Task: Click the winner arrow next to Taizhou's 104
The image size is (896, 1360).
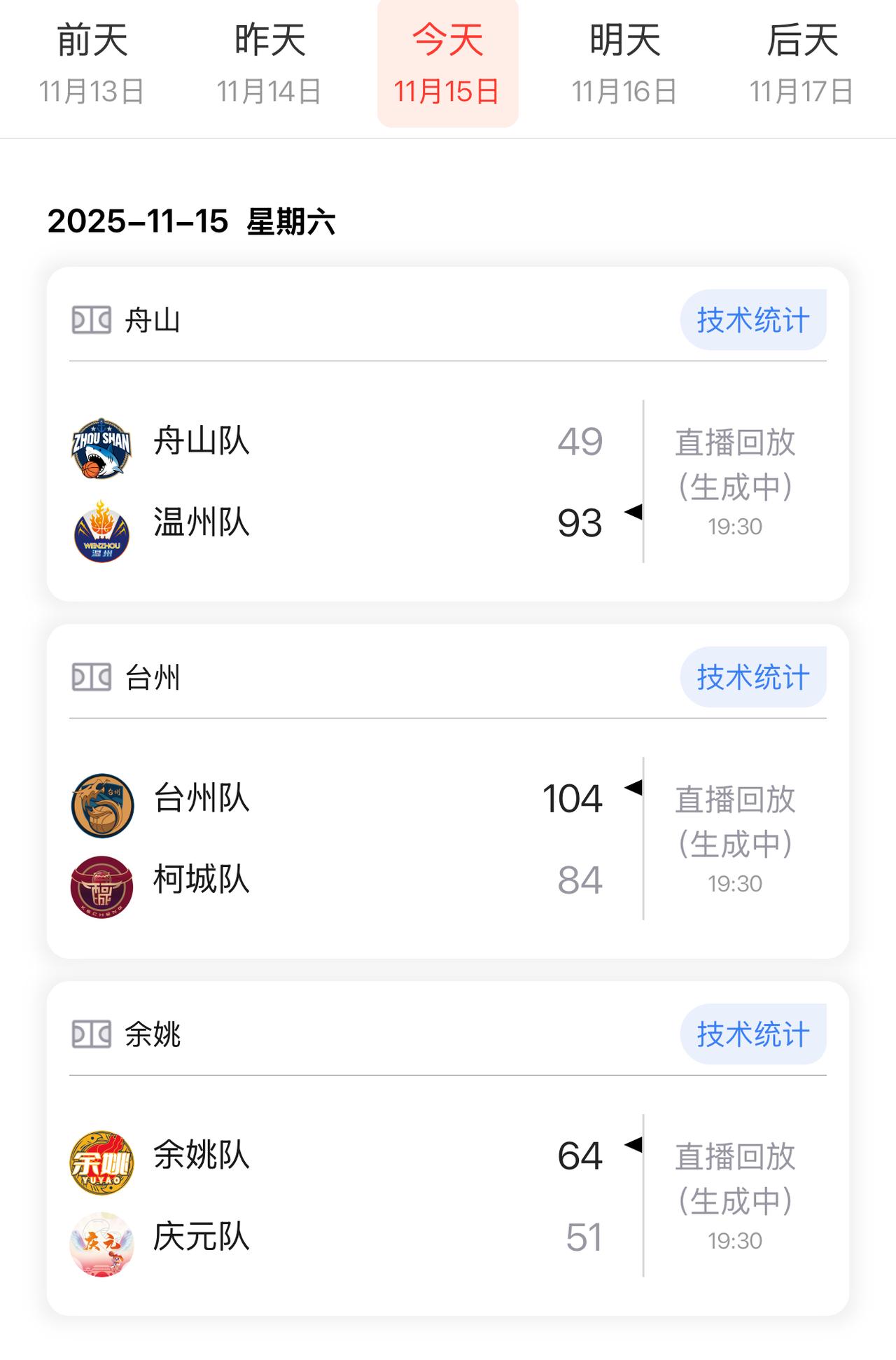Action: (x=634, y=788)
